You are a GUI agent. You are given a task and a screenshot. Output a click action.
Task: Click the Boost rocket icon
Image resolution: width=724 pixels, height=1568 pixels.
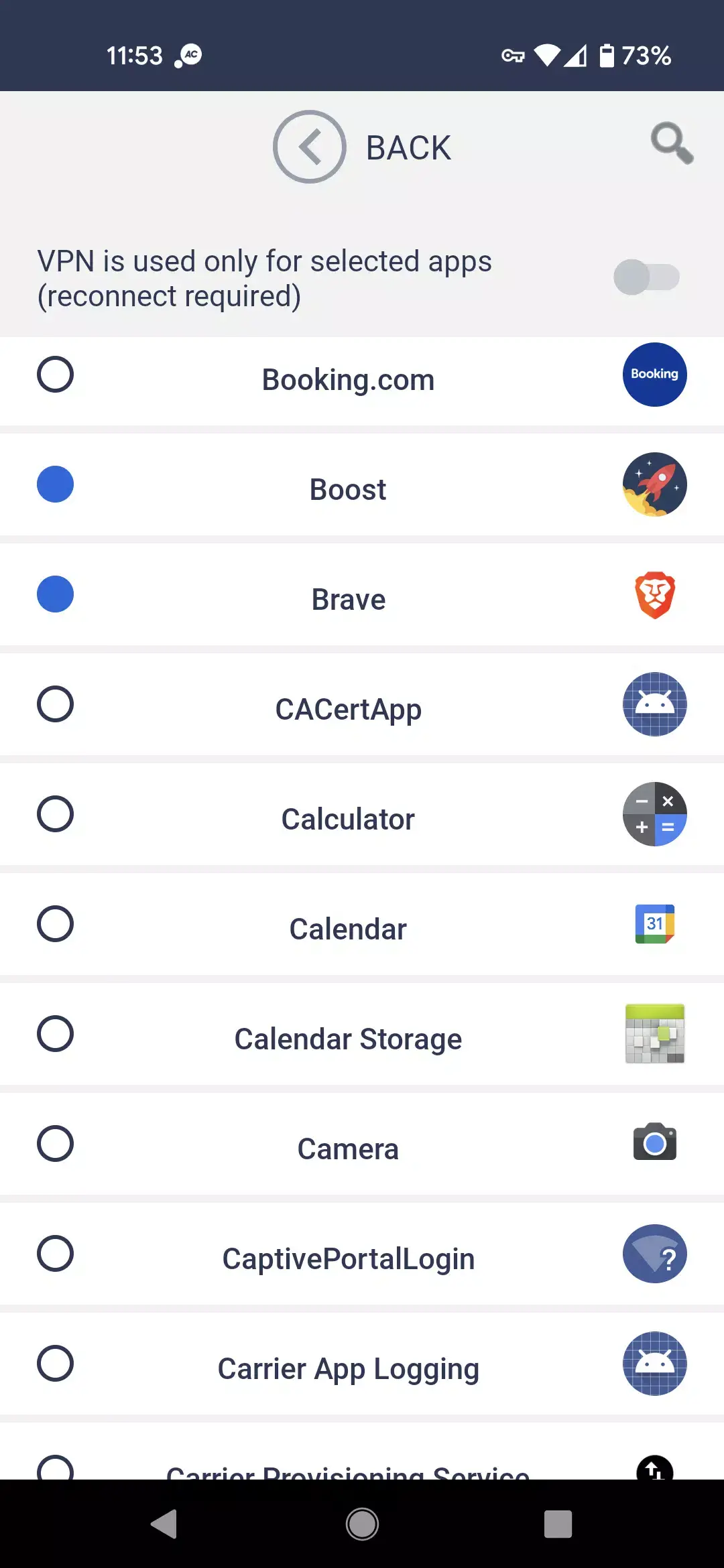[654, 484]
